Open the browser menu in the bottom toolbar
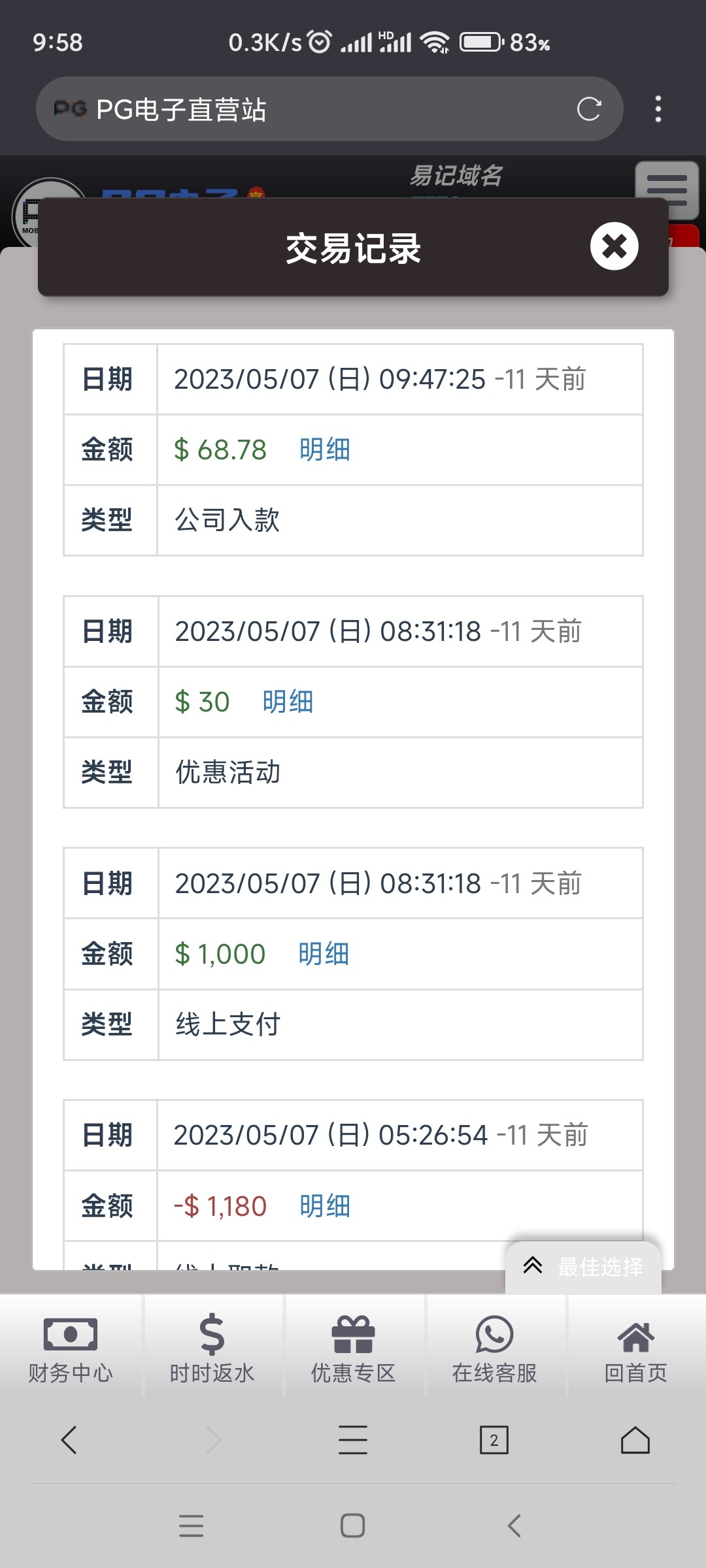706x1568 pixels. [353, 1440]
